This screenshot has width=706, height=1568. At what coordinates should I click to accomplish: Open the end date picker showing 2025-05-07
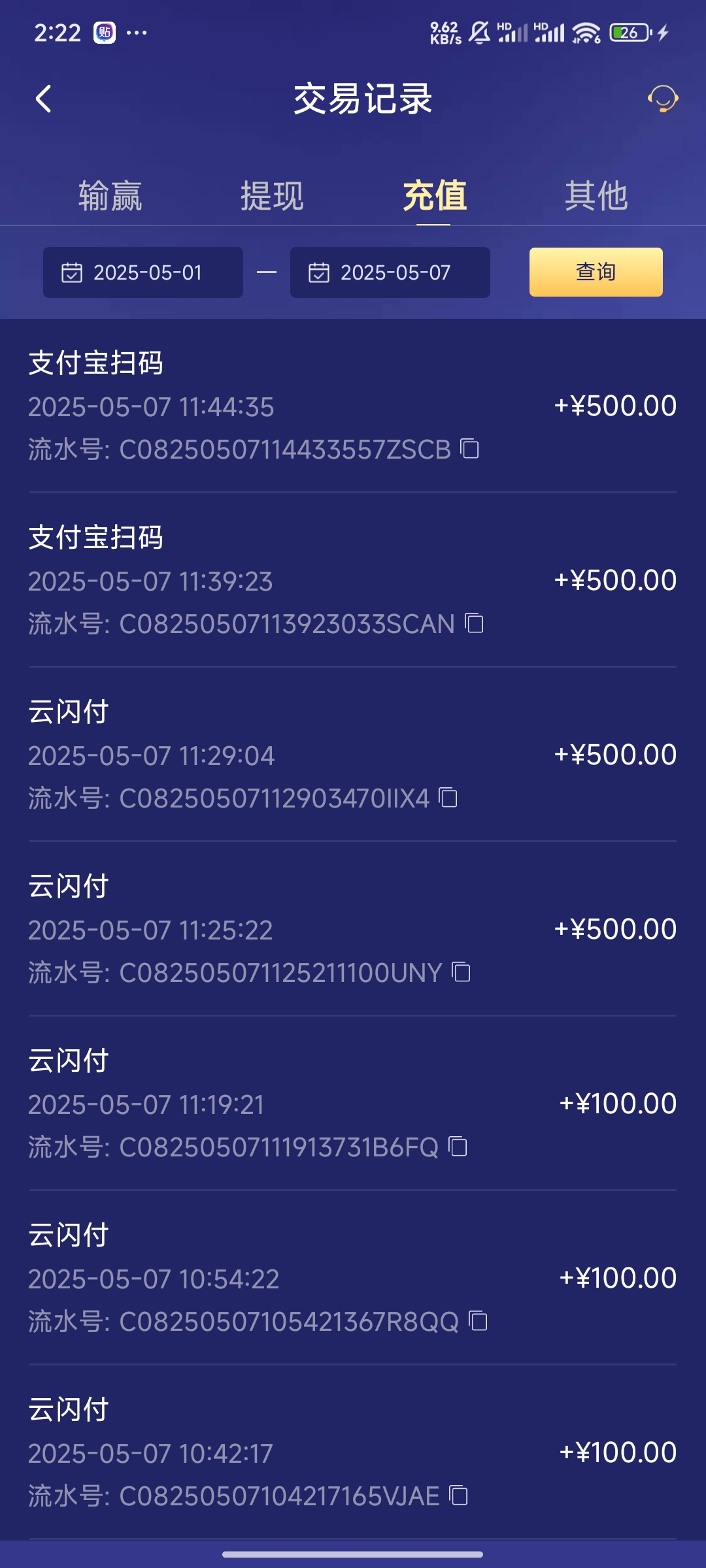390,272
